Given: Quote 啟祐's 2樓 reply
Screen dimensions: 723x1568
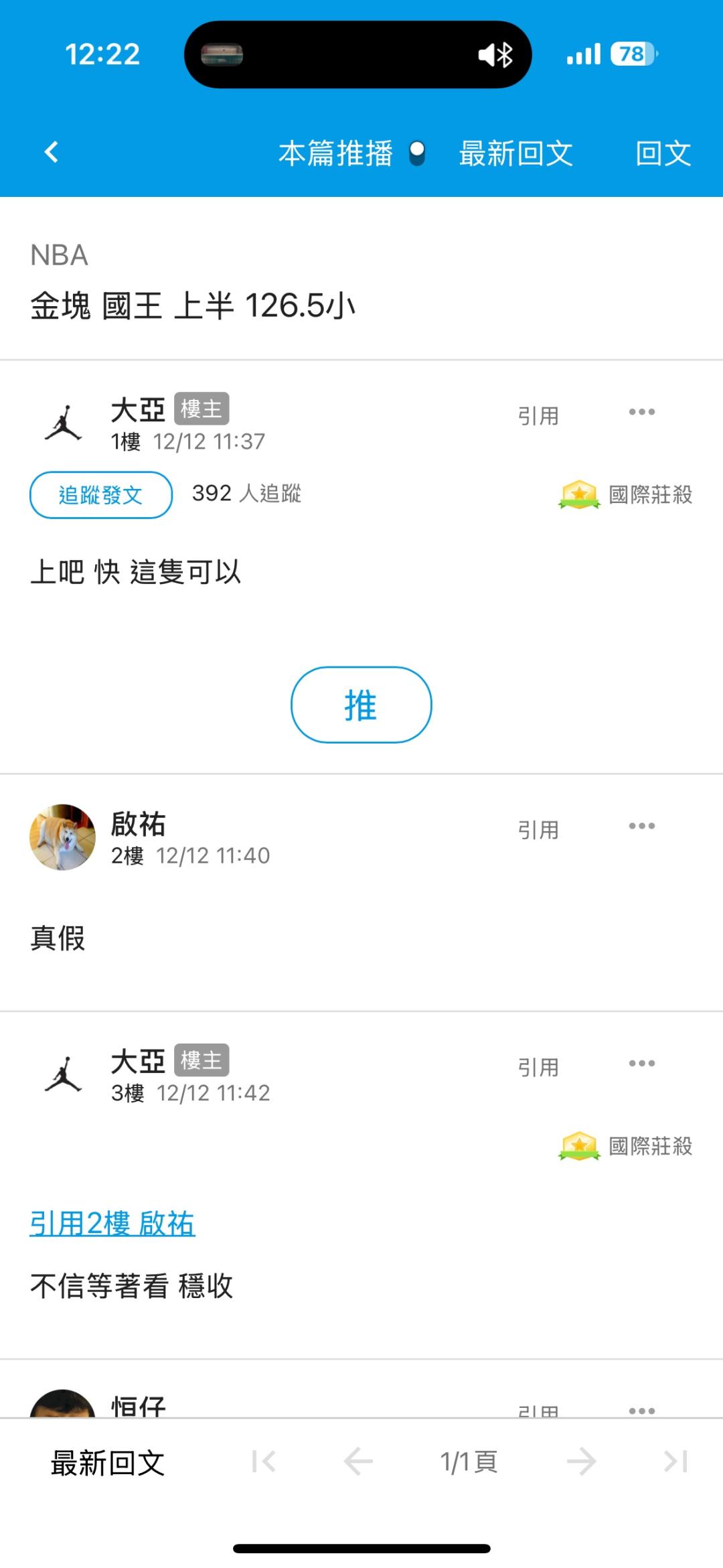Looking at the screenshot, I should pyautogui.click(x=538, y=829).
